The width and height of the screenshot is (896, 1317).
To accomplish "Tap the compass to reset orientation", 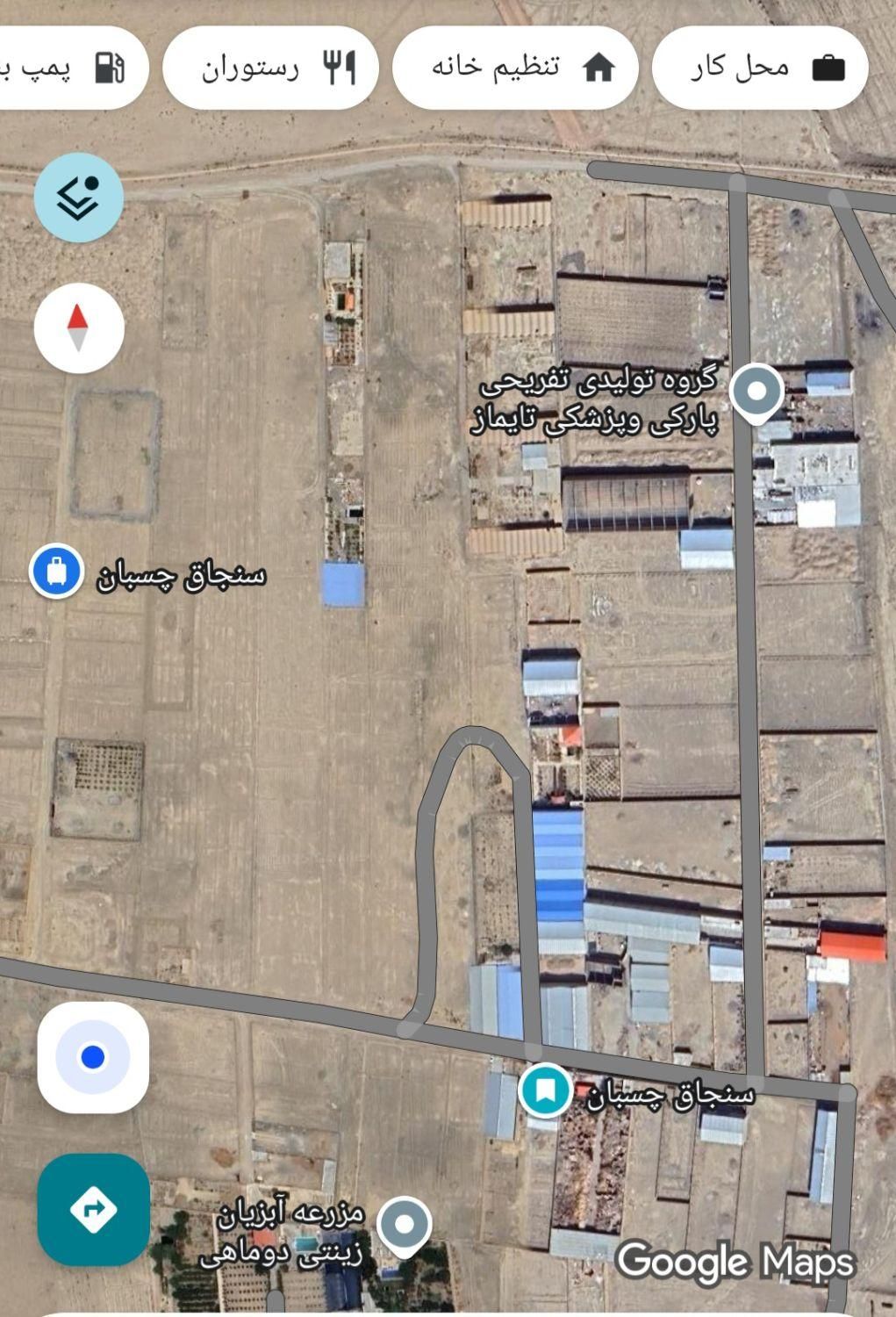I will coord(79,328).
